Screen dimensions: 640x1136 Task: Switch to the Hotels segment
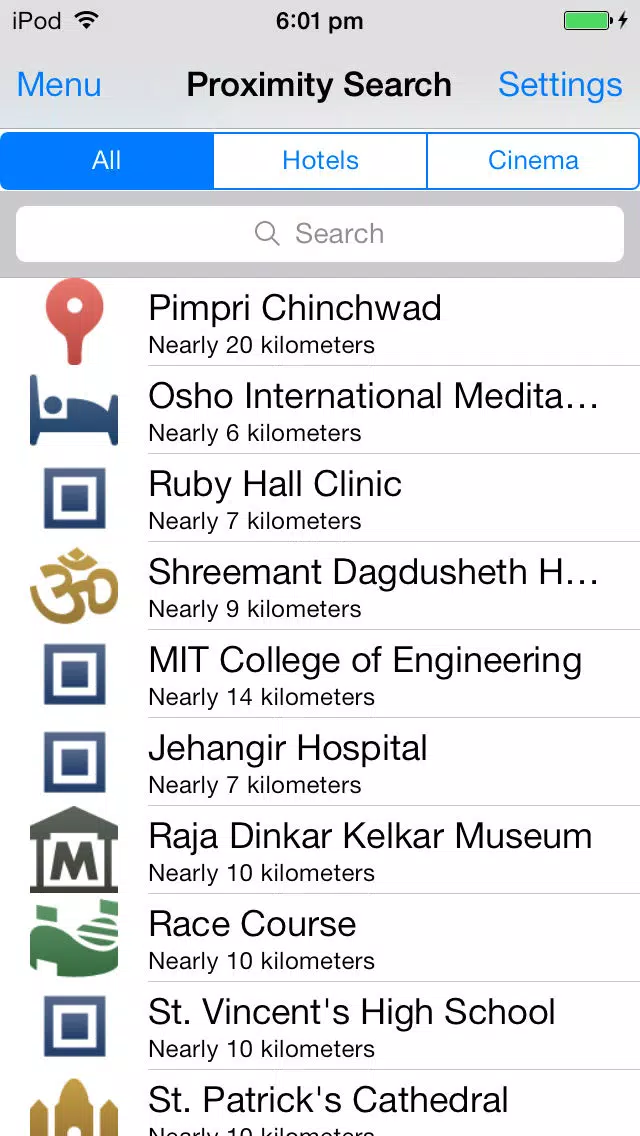(x=320, y=160)
